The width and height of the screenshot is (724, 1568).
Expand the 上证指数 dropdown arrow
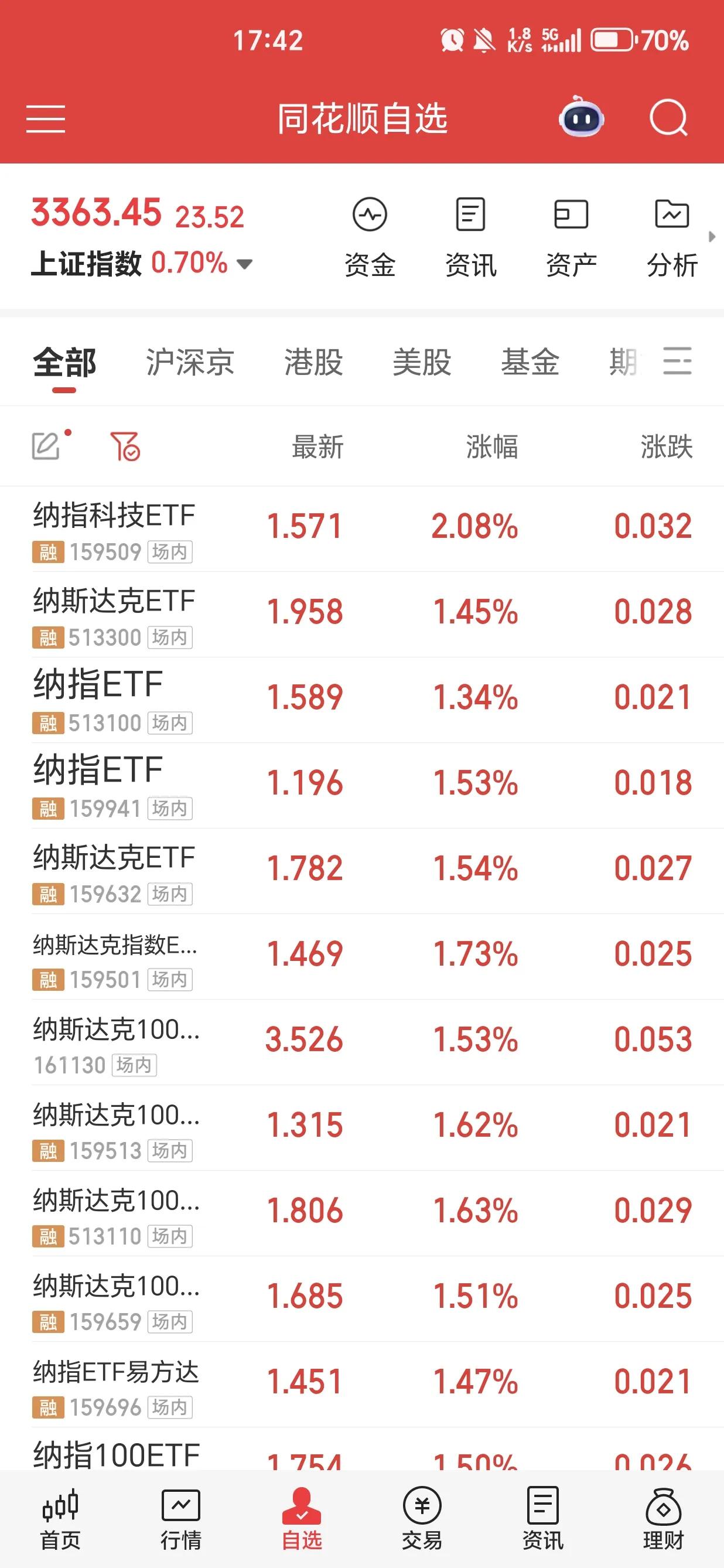coord(245,264)
